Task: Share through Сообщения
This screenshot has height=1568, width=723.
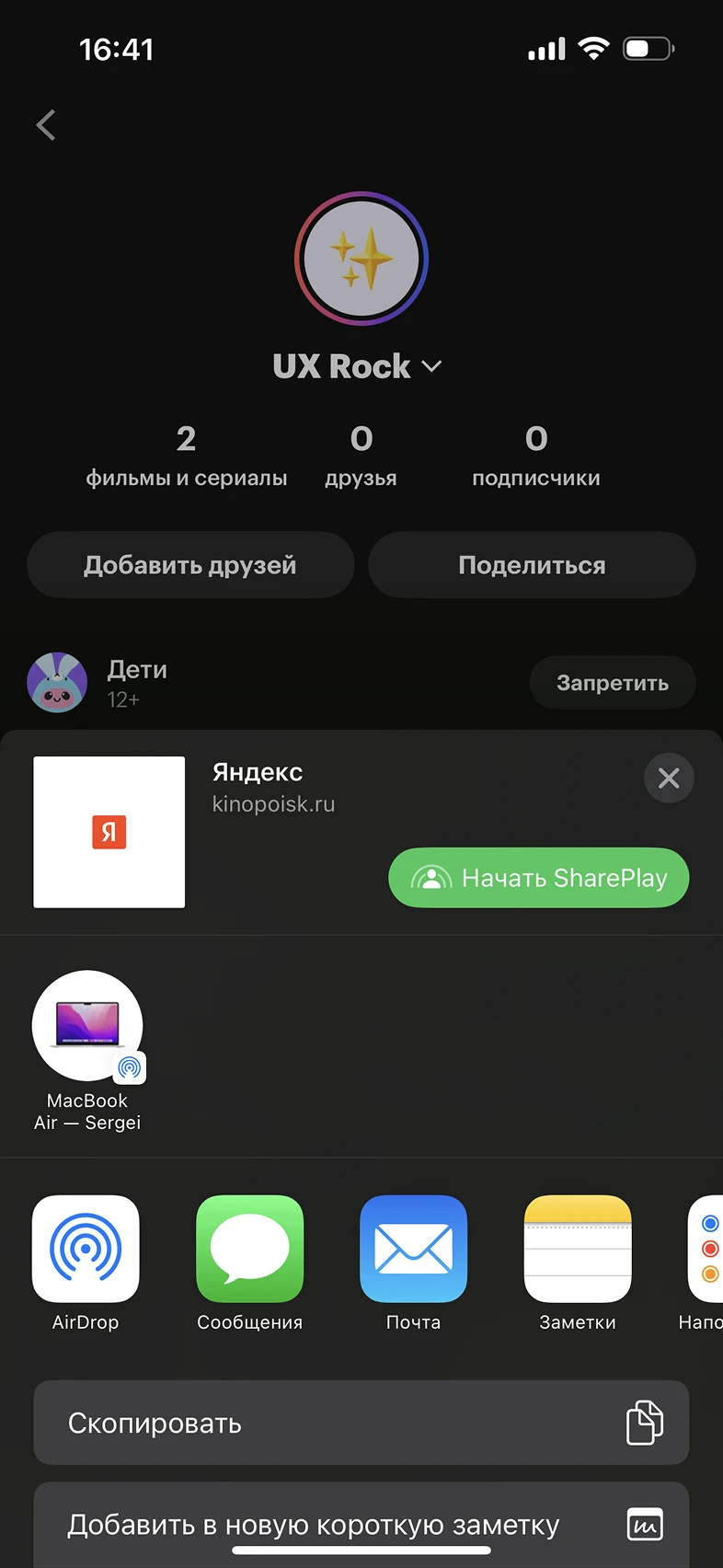Action: point(249,1249)
